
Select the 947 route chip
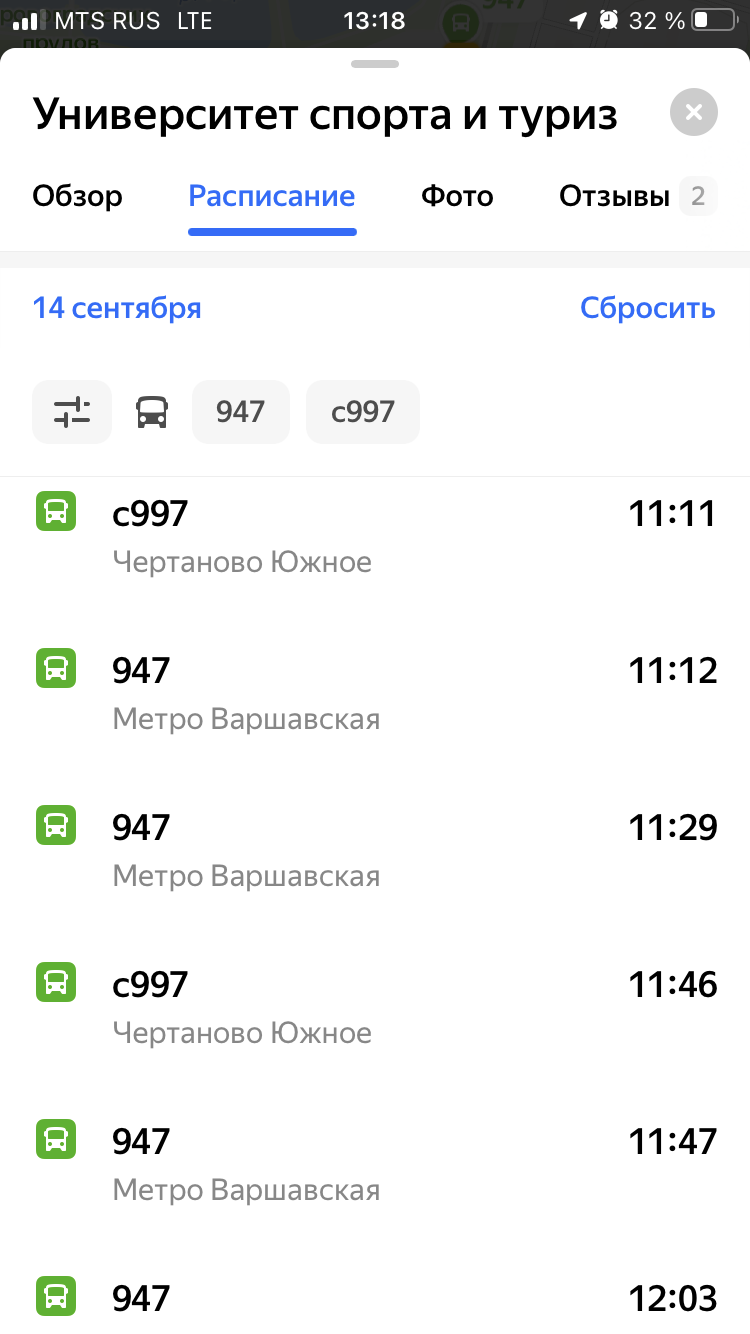click(241, 412)
